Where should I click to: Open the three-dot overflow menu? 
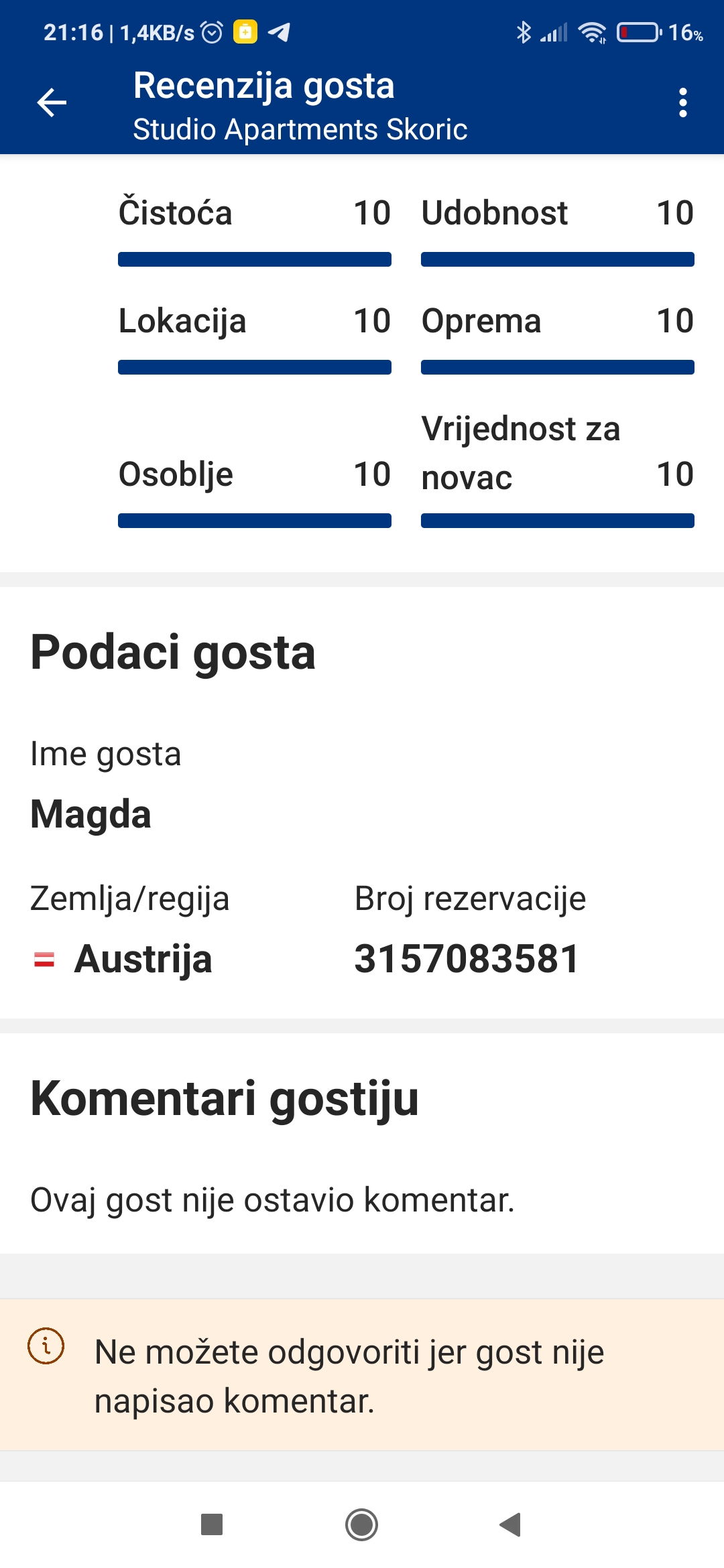[682, 103]
